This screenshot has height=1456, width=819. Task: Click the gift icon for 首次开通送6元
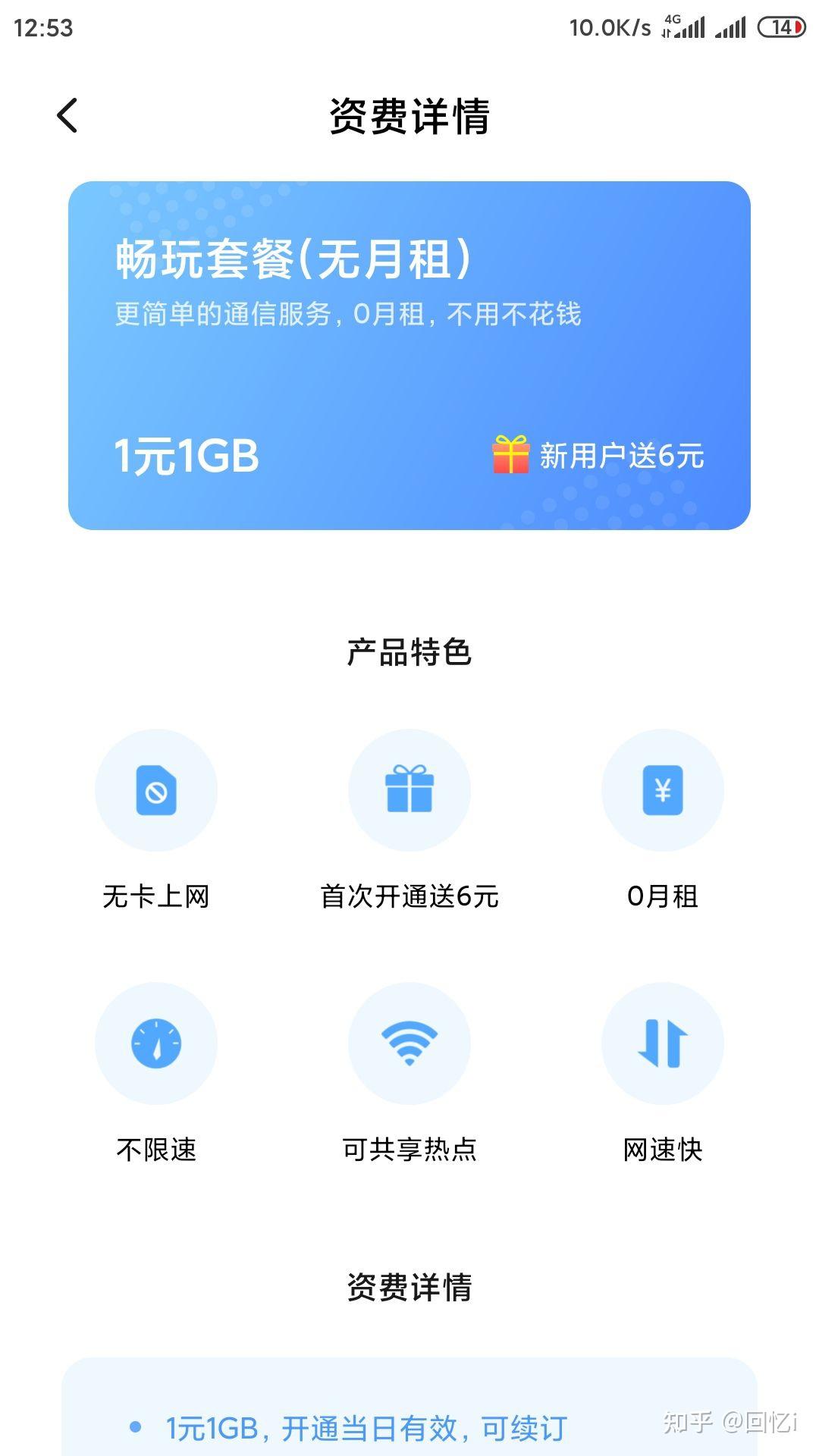click(409, 790)
